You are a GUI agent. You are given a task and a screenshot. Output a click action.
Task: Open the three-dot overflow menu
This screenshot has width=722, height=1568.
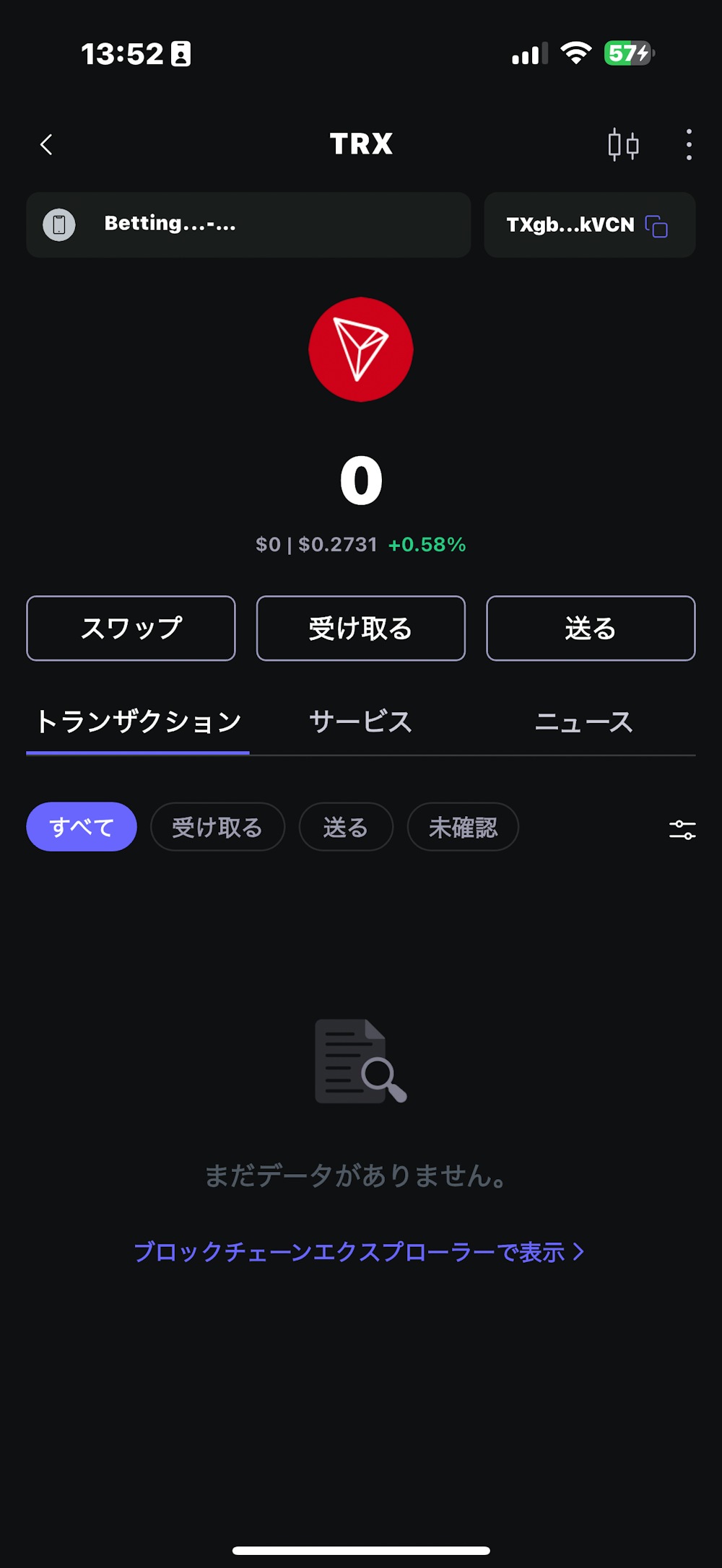[689, 144]
